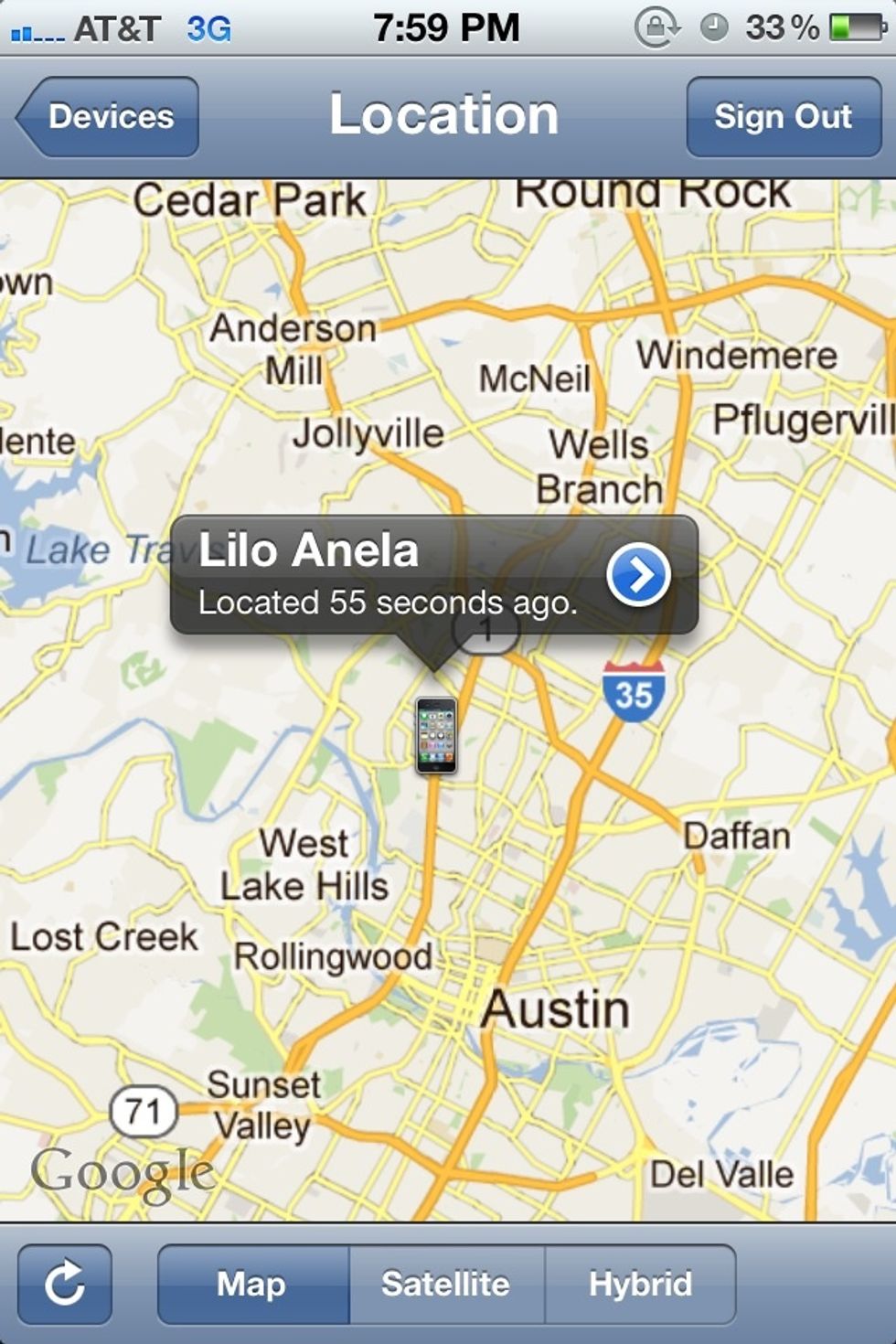Keep the Map view selected
The image size is (896, 1344).
[x=250, y=1284]
